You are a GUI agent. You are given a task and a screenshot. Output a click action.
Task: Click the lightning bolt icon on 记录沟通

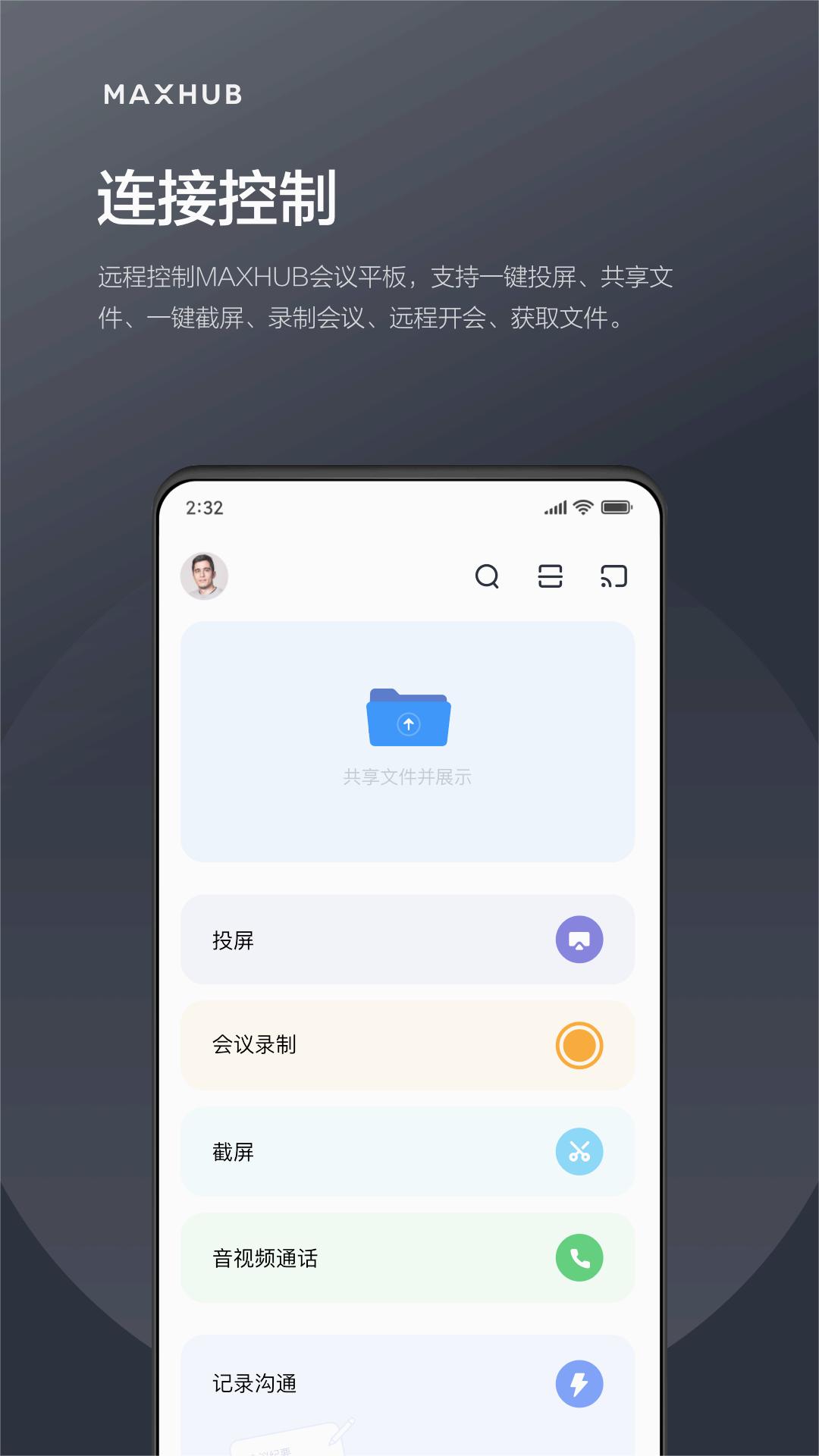click(x=579, y=1383)
